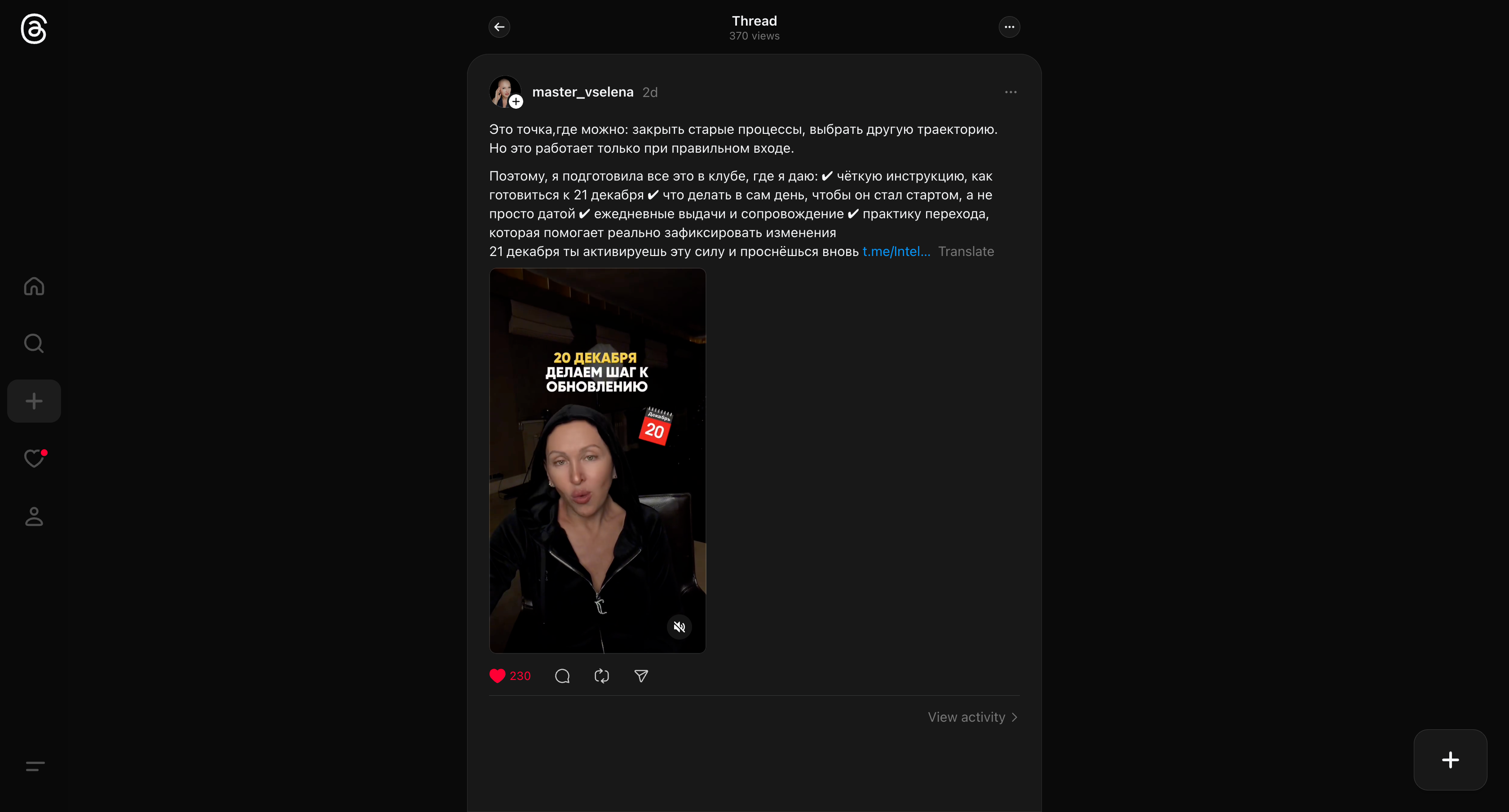Go to the Home feed

(x=34, y=286)
